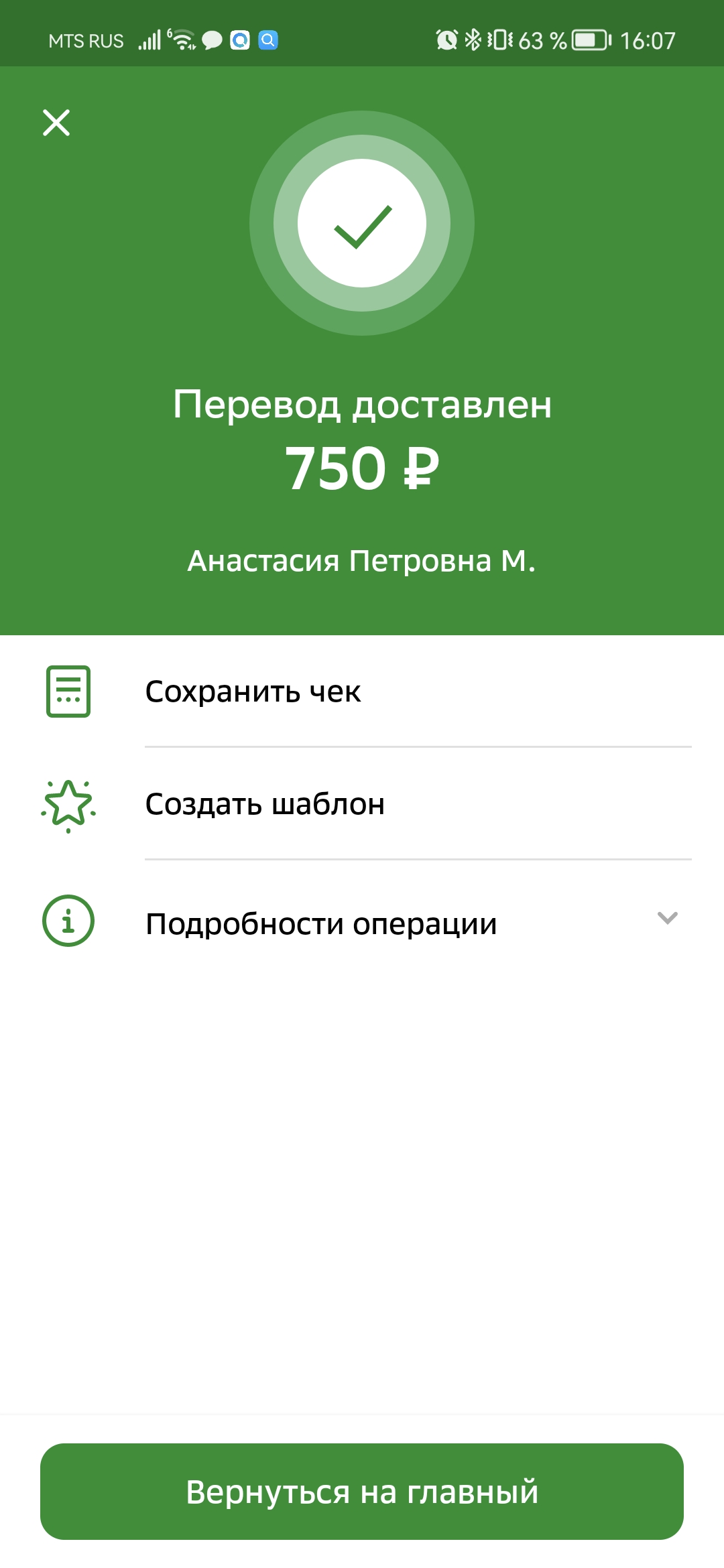Tap the Вернуться на главный button
Viewport: 724px width, 1568px height.
click(362, 1492)
